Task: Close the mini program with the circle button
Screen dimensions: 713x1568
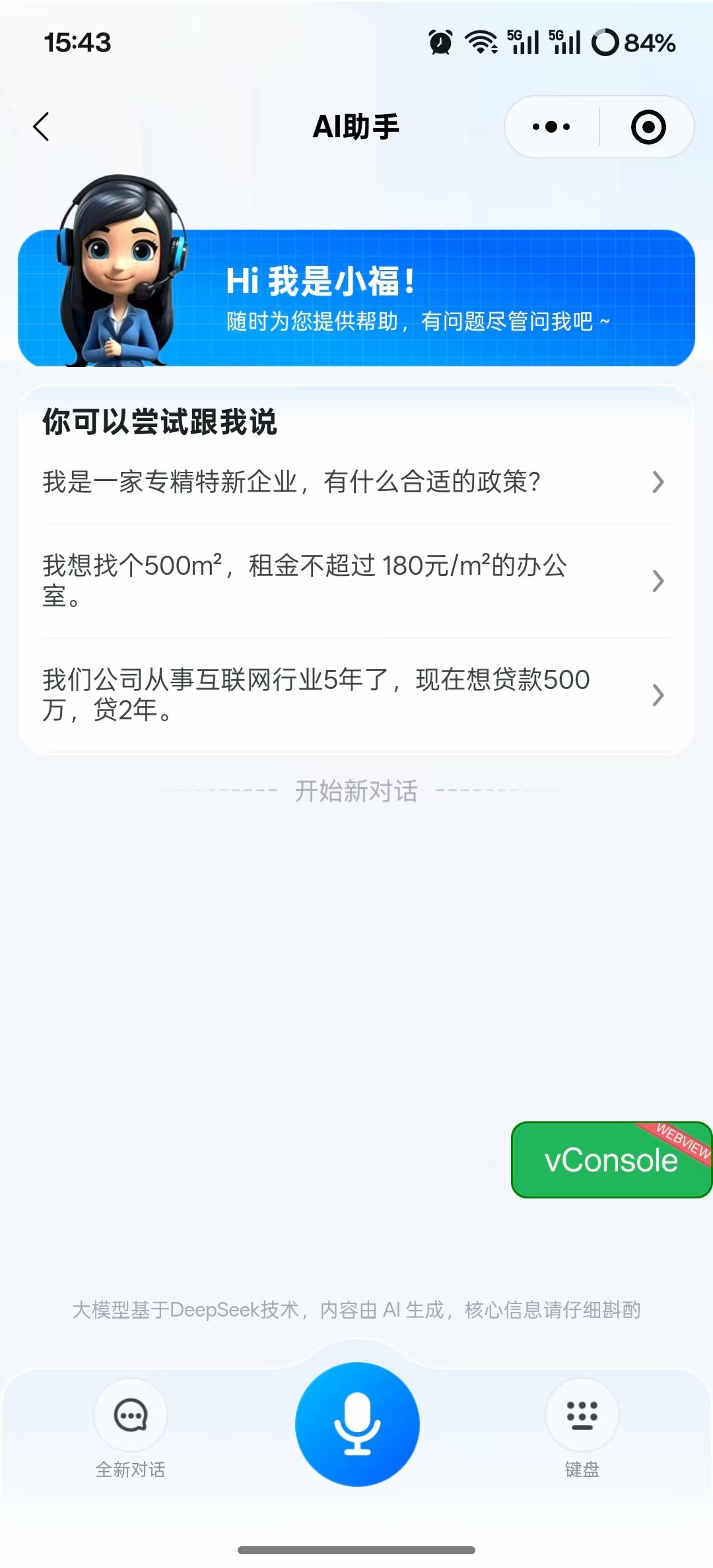Action: (x=648, y=127)
